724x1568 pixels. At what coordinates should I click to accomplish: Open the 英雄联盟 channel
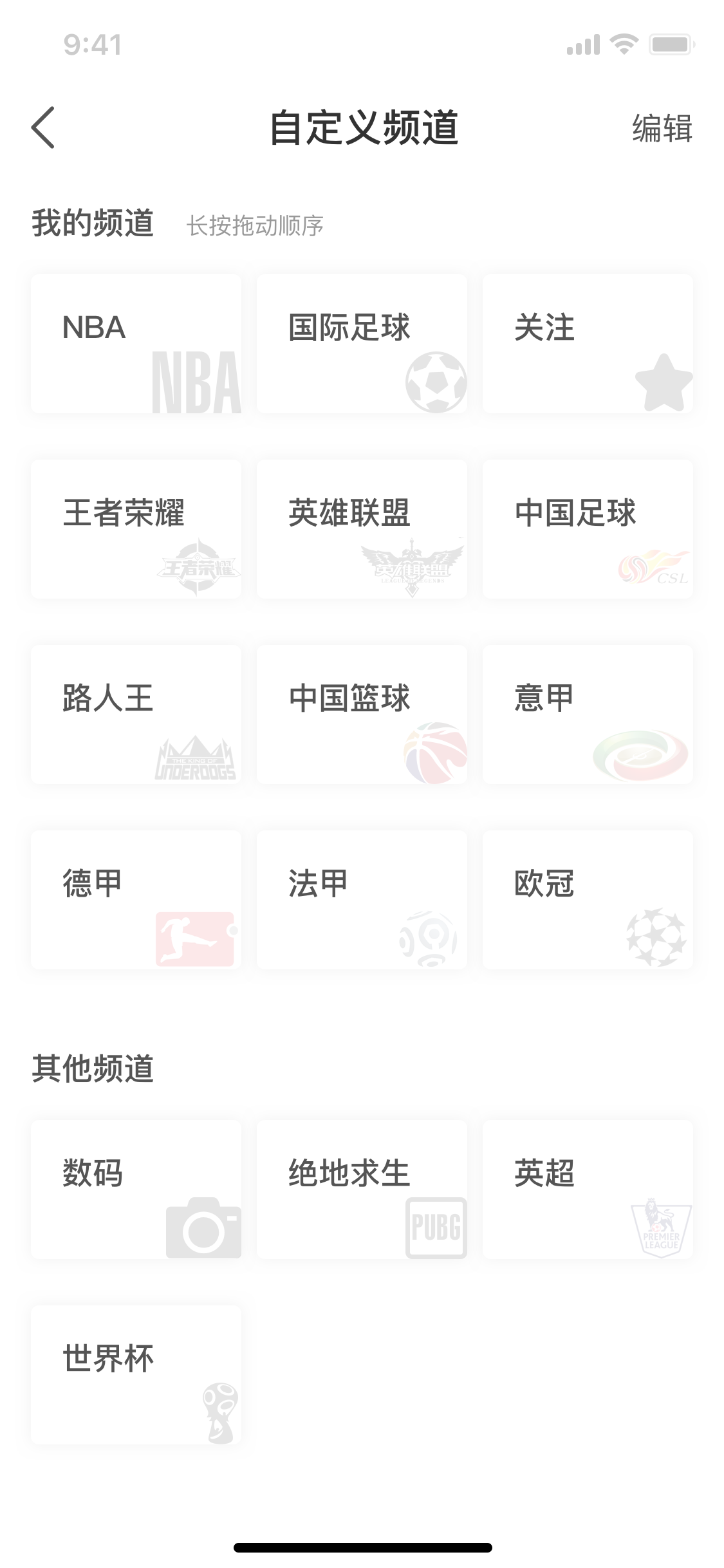coord(362,529)
